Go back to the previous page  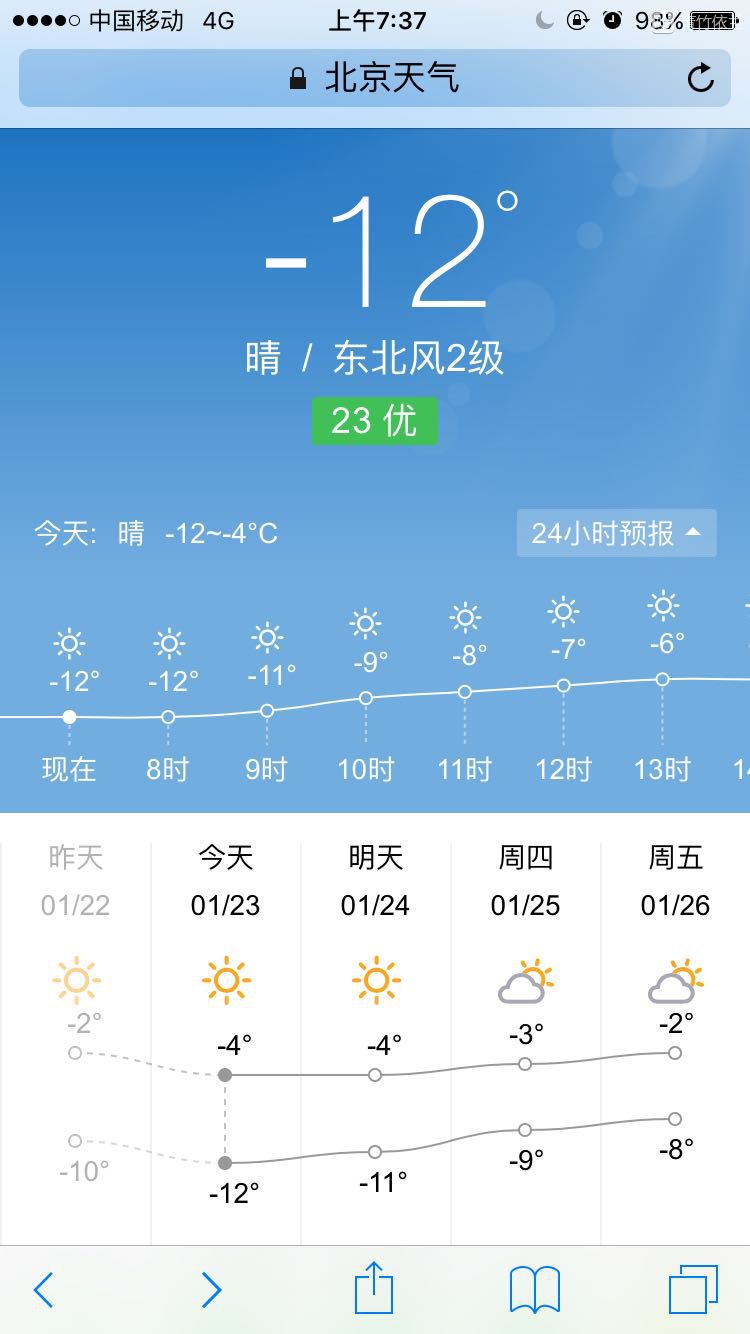click(43, 1290)
